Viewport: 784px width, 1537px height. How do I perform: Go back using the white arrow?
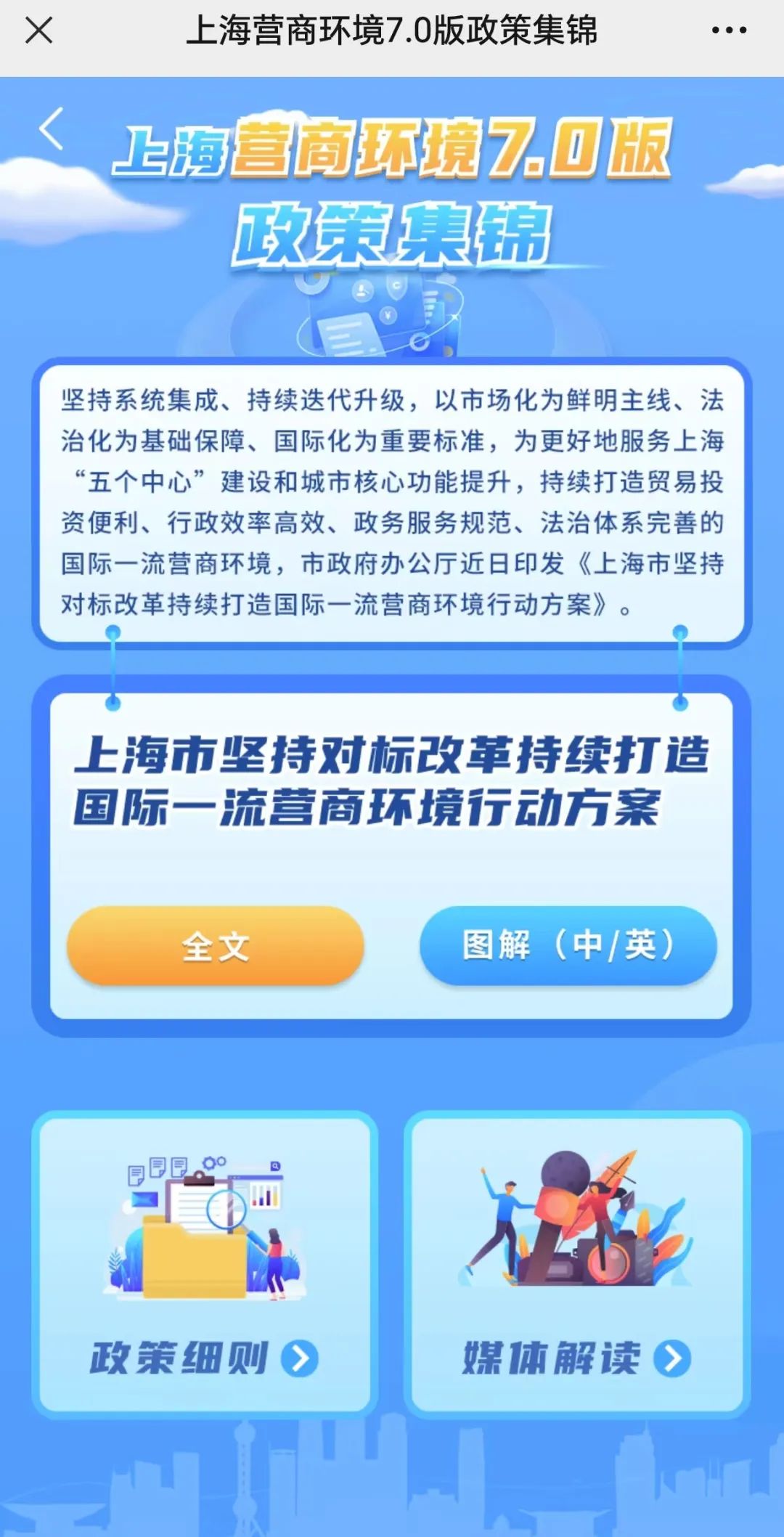click(x=52, y=129)
